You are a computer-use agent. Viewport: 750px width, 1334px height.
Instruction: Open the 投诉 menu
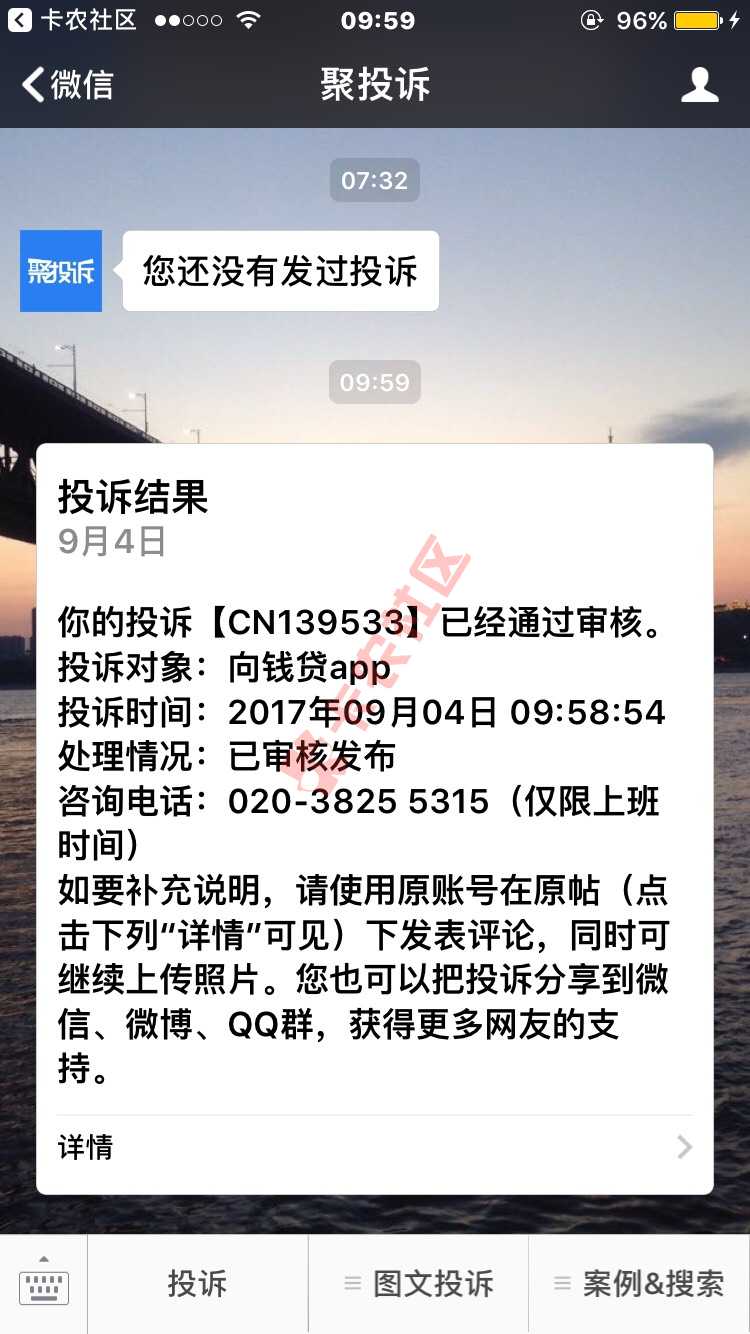pos(197,1284)
